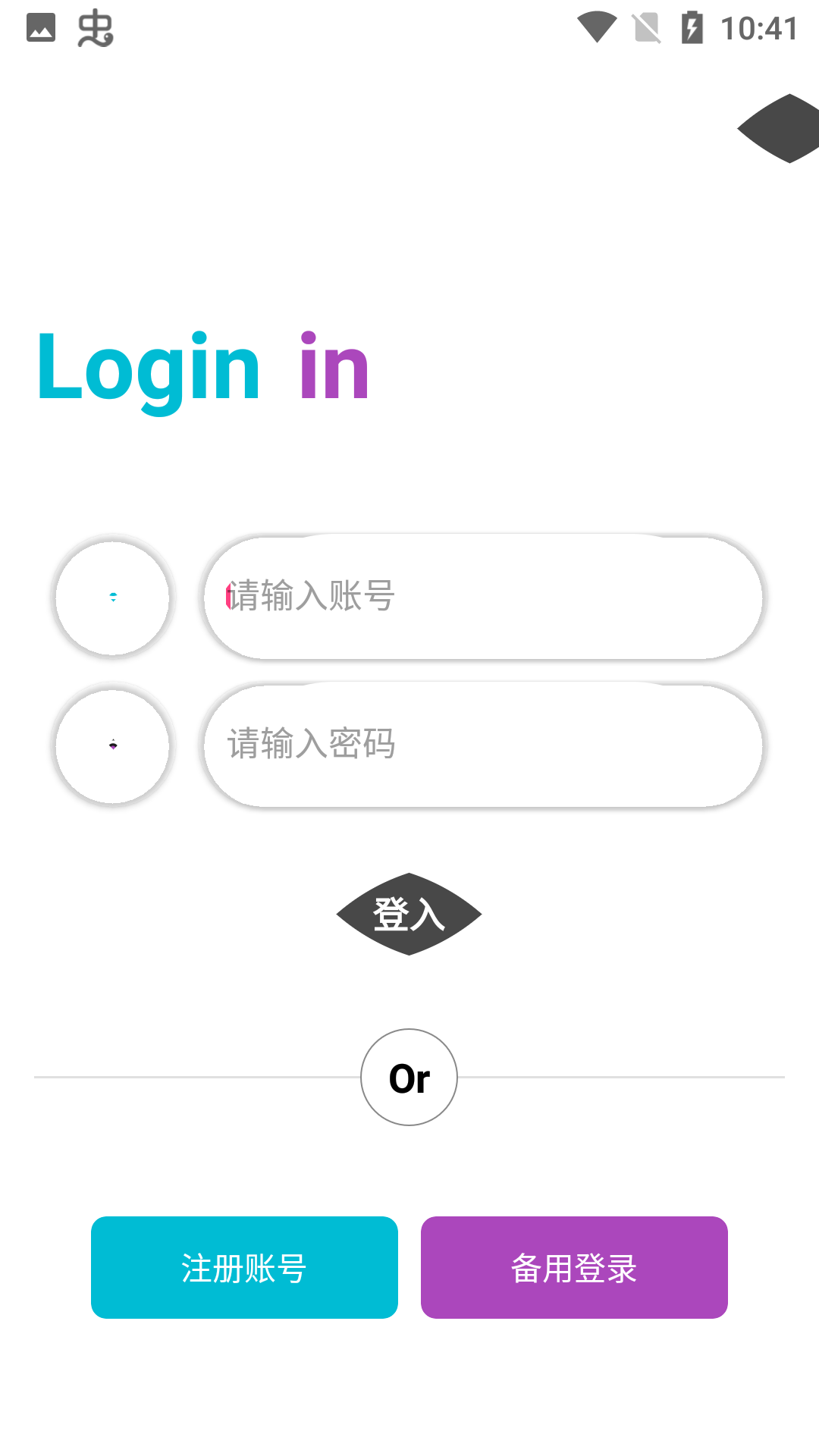Tap the account input field

(x=482, y=597)
